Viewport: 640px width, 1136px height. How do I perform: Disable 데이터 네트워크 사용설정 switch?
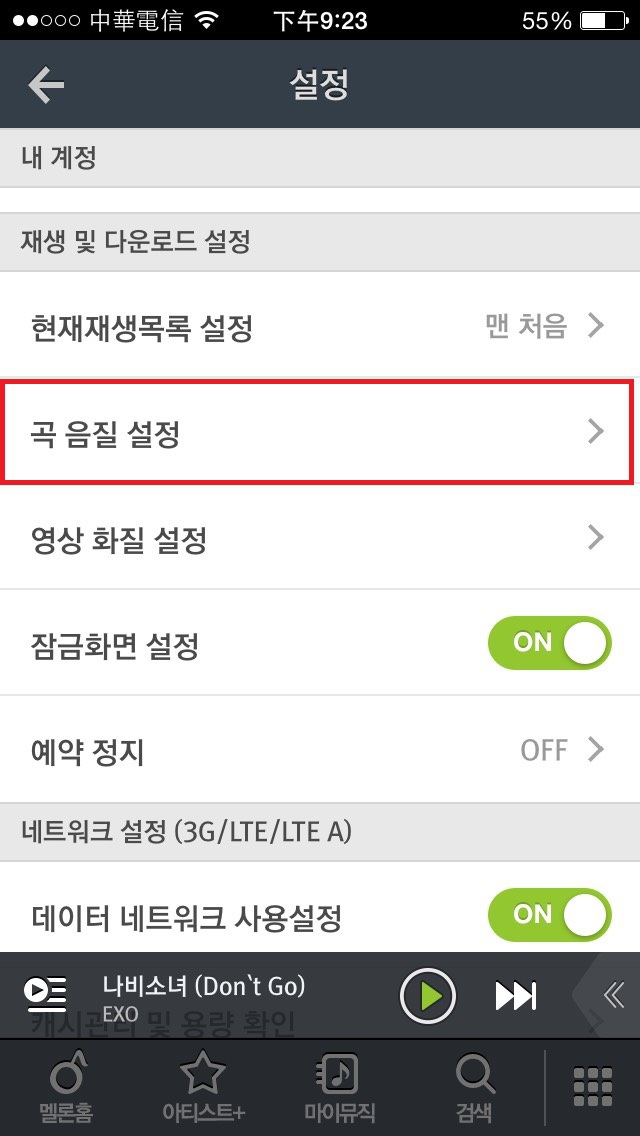(x=549, y=914)
